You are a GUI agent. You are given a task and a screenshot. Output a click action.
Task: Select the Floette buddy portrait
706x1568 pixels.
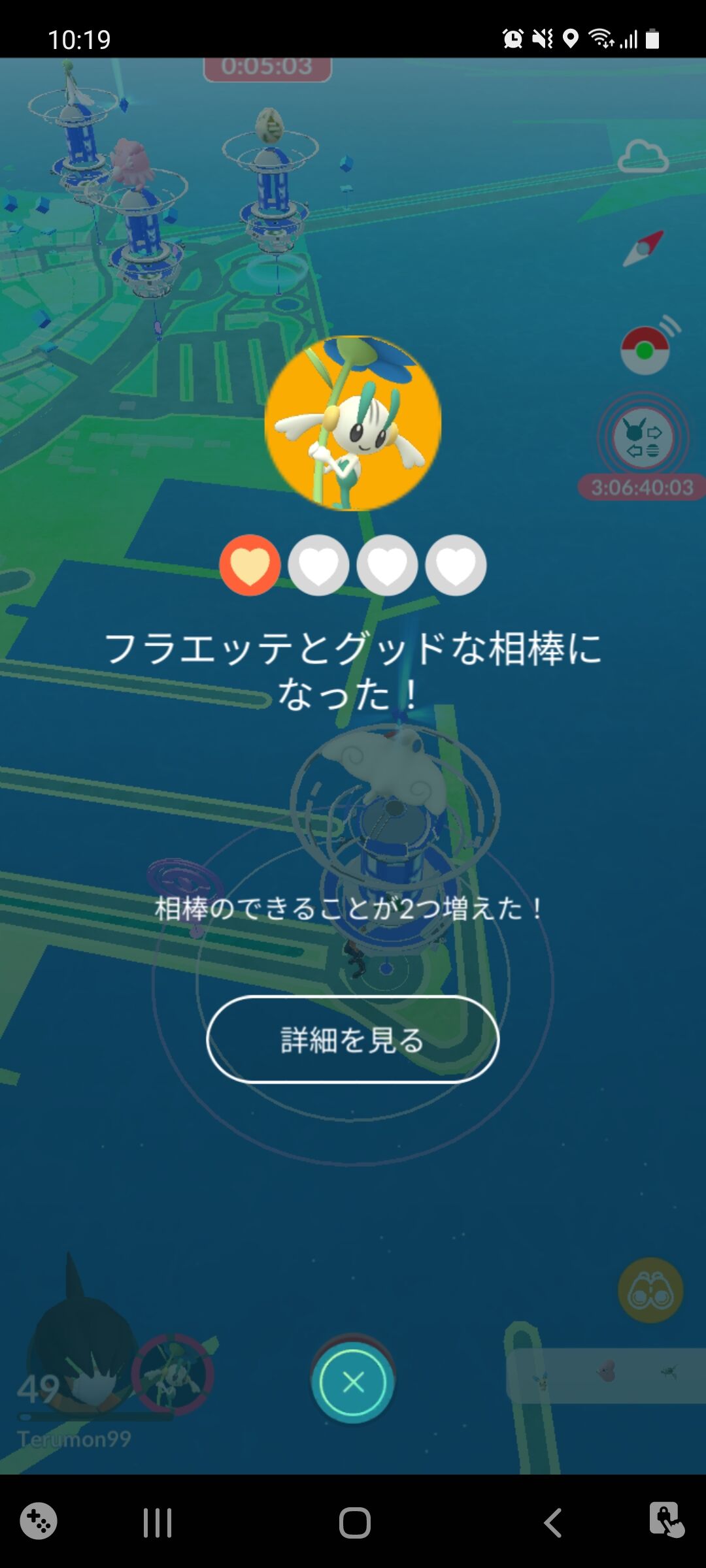pos(353,425)
